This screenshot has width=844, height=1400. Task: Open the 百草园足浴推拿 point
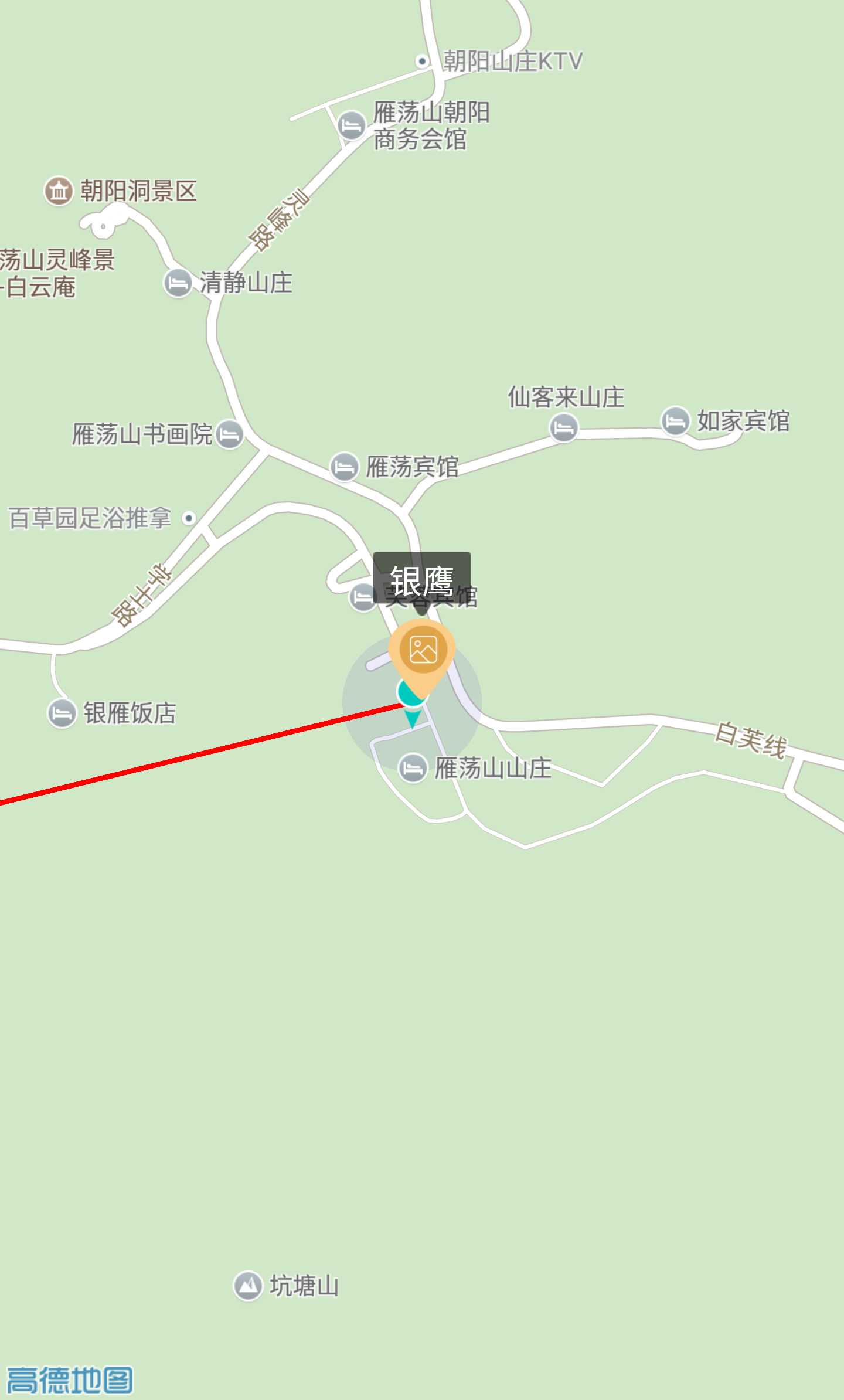[188, 518]
